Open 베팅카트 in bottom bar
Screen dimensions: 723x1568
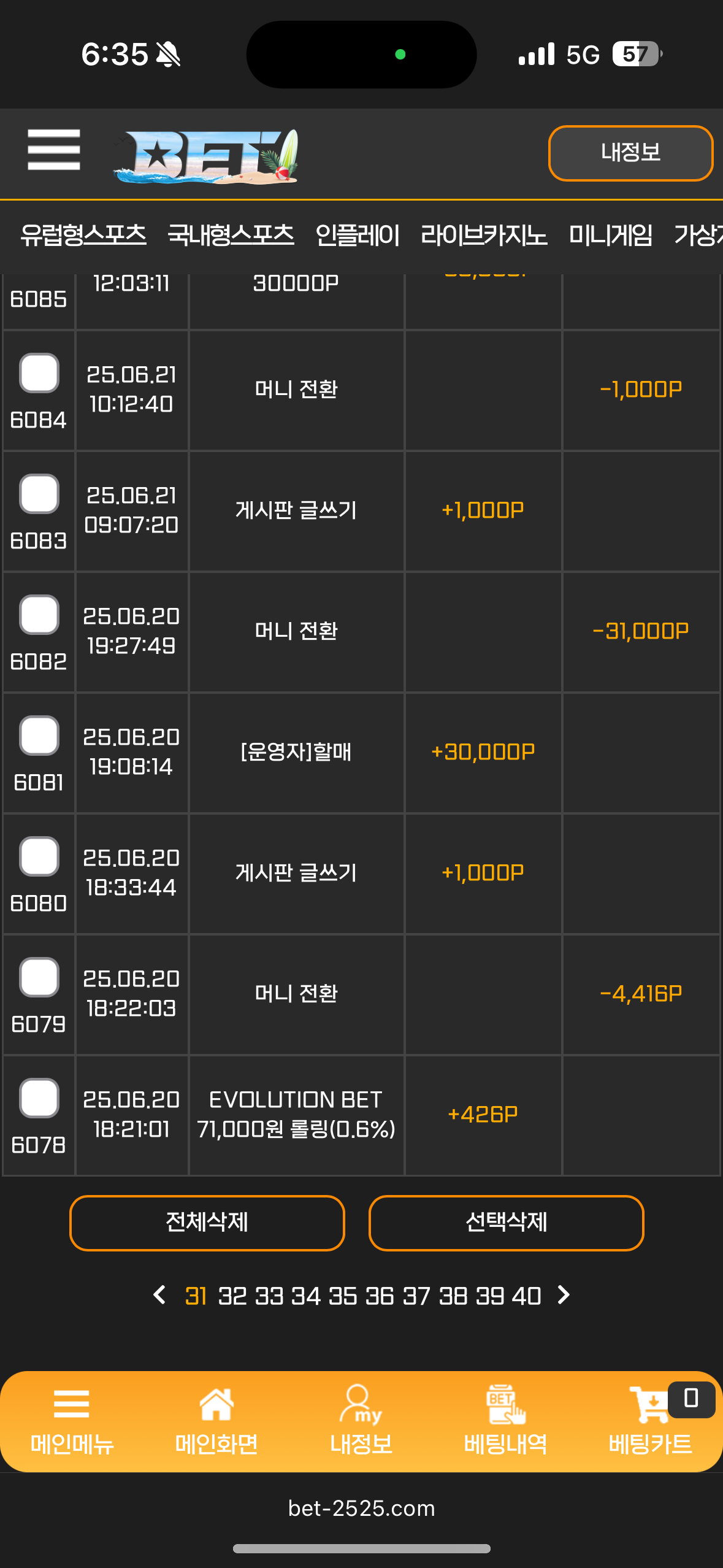(650, 1421)
